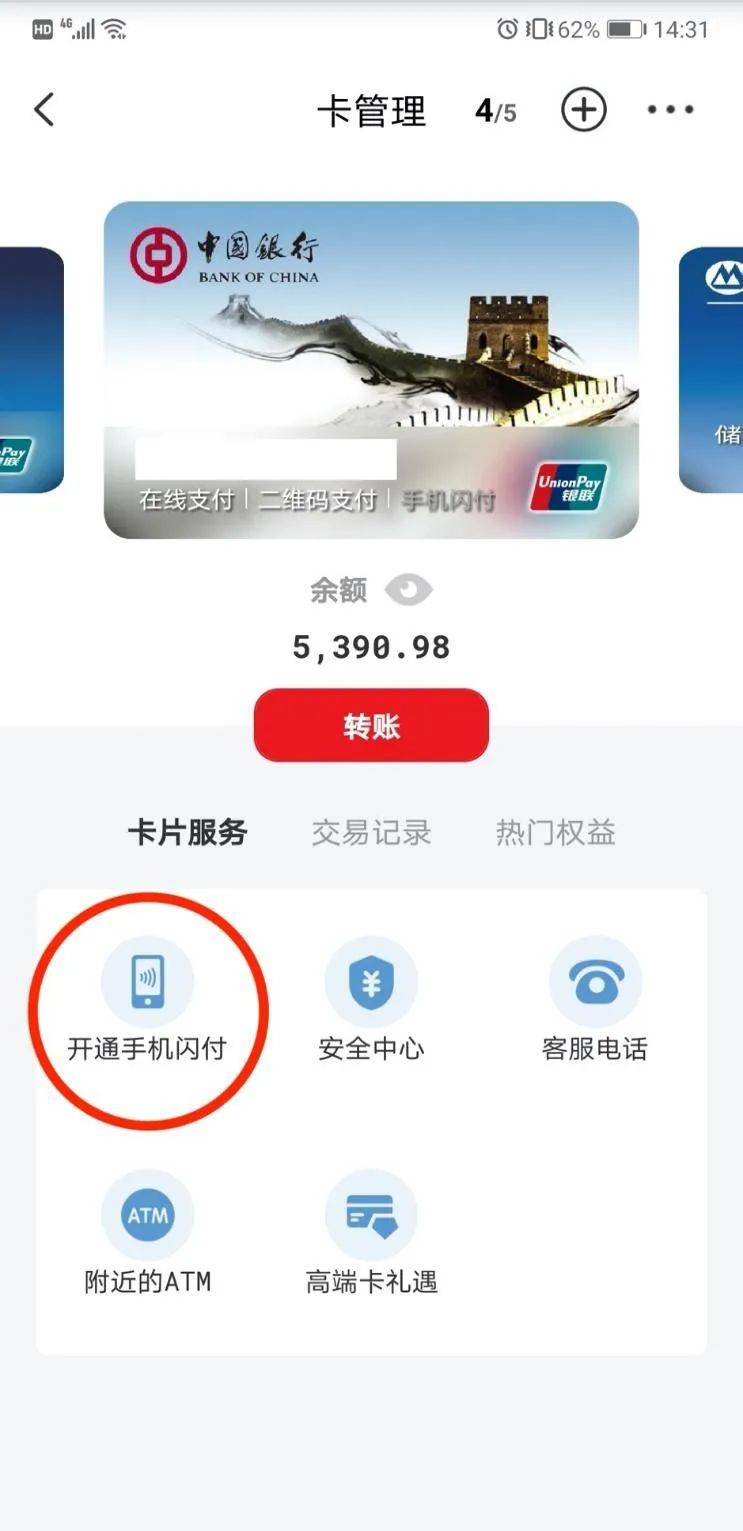This screenshot has height=1531, width=743.
Task: Open the Bank of China card
Action: click(371, 369)
